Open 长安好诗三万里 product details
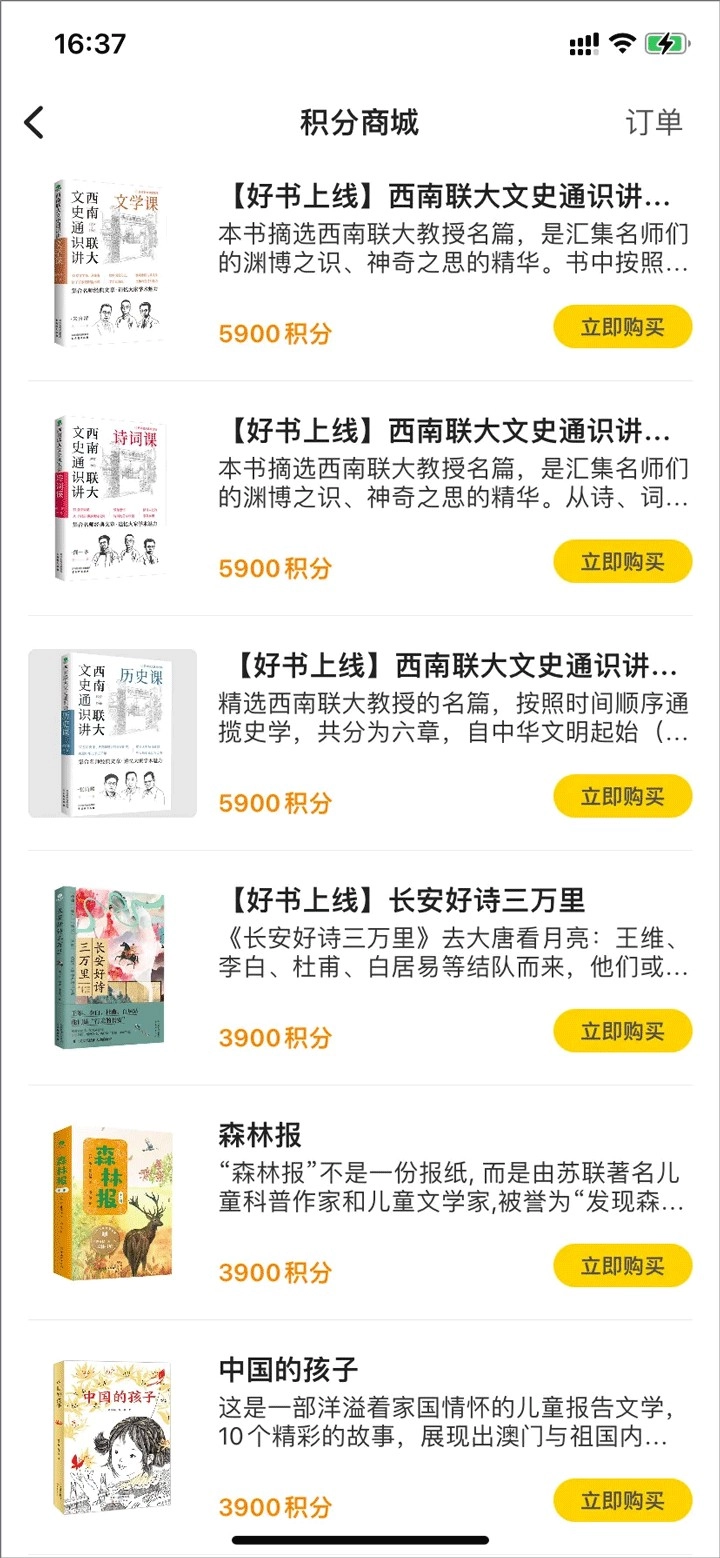This screenshot has height=1558, width=720. (x=400, y=900)
